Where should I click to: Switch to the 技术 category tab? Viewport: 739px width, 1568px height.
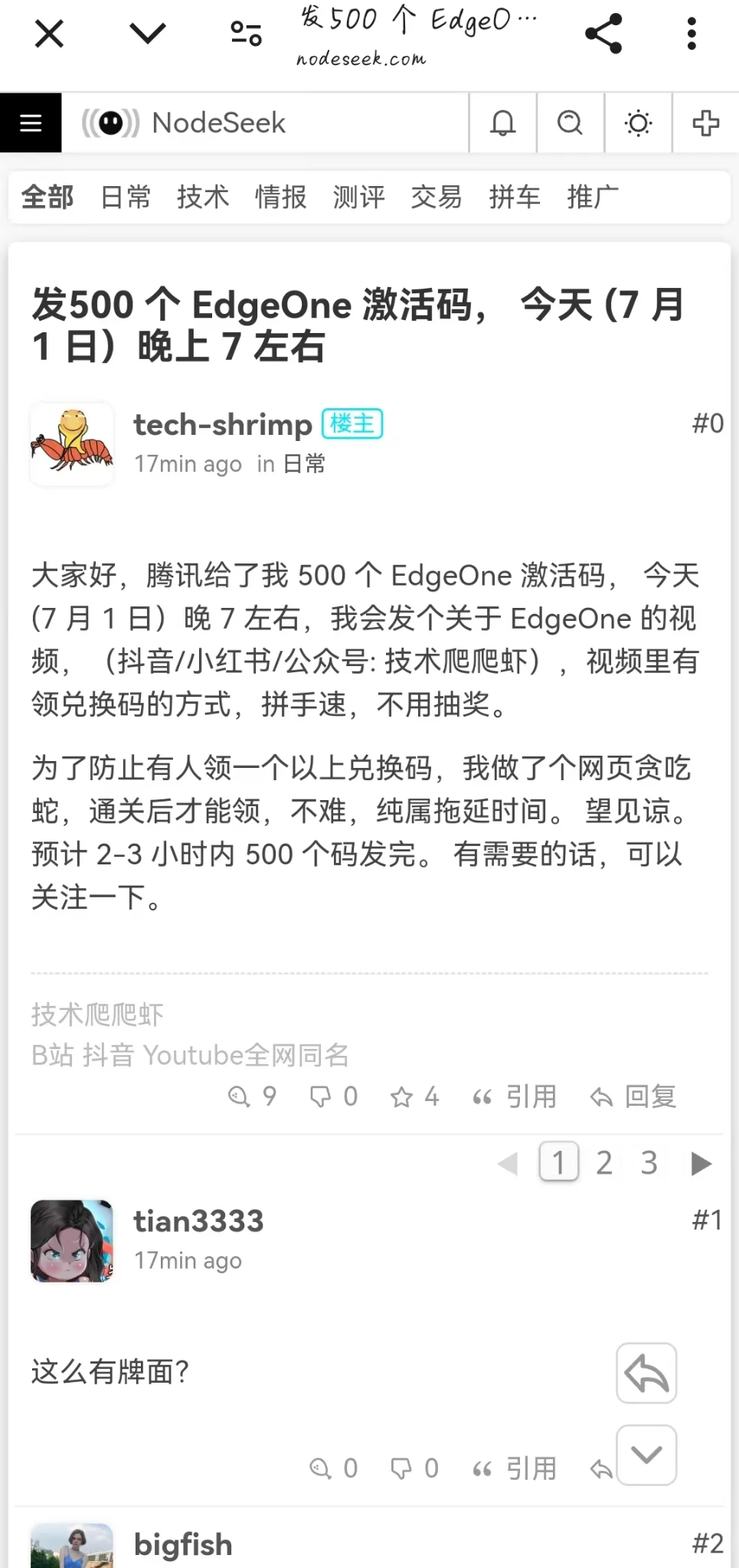tap(202, 197)
